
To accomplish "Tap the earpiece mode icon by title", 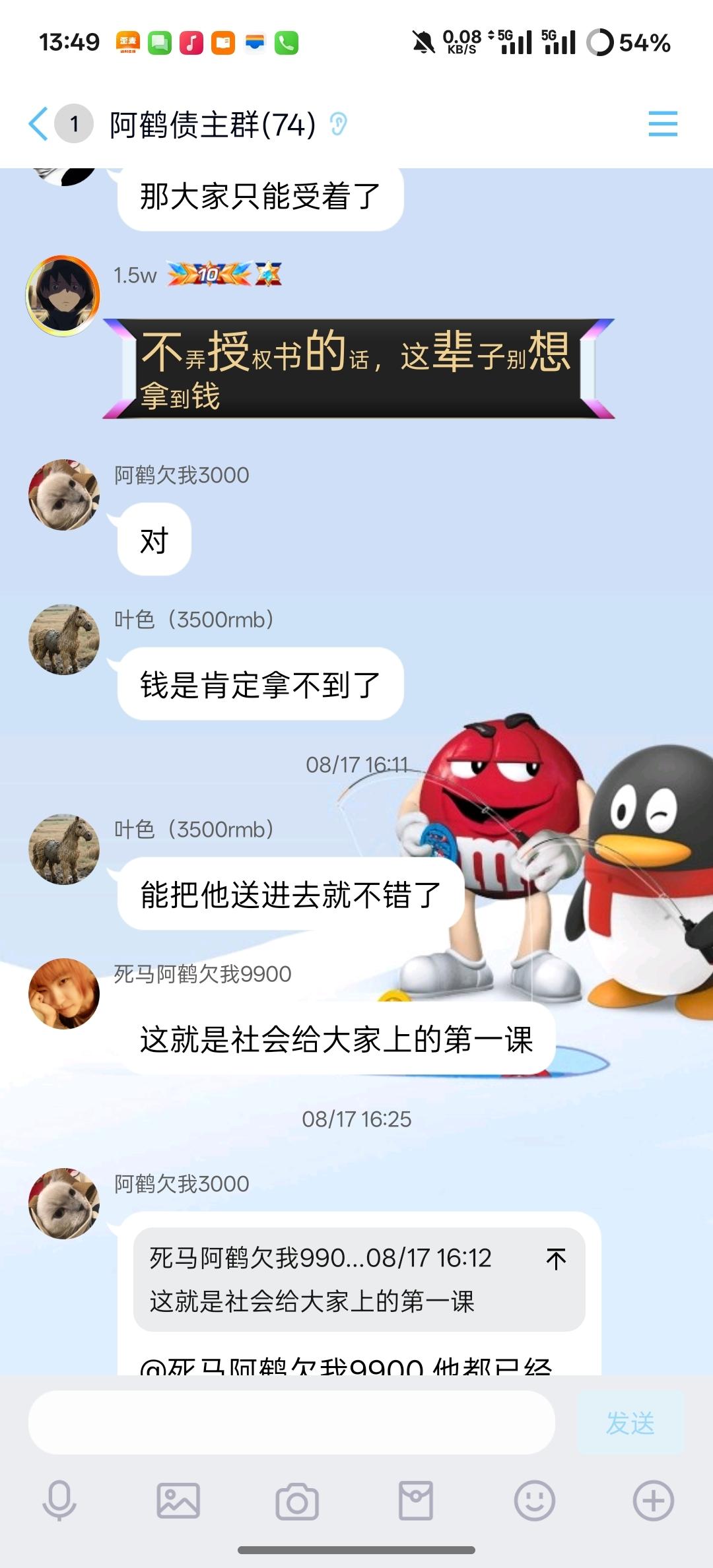I will [338, 123].
